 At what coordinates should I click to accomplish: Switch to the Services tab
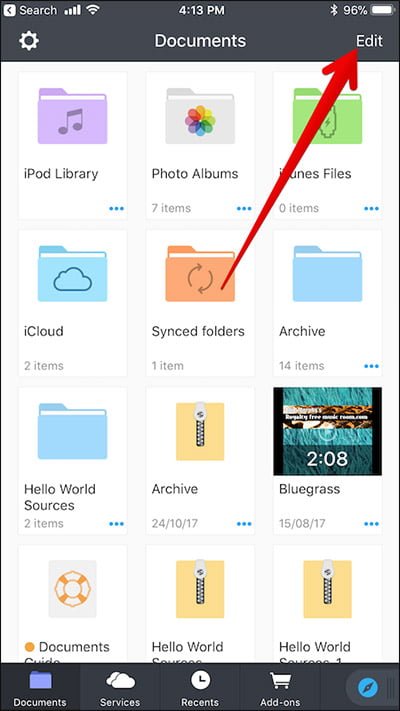(x=120, y=688)
